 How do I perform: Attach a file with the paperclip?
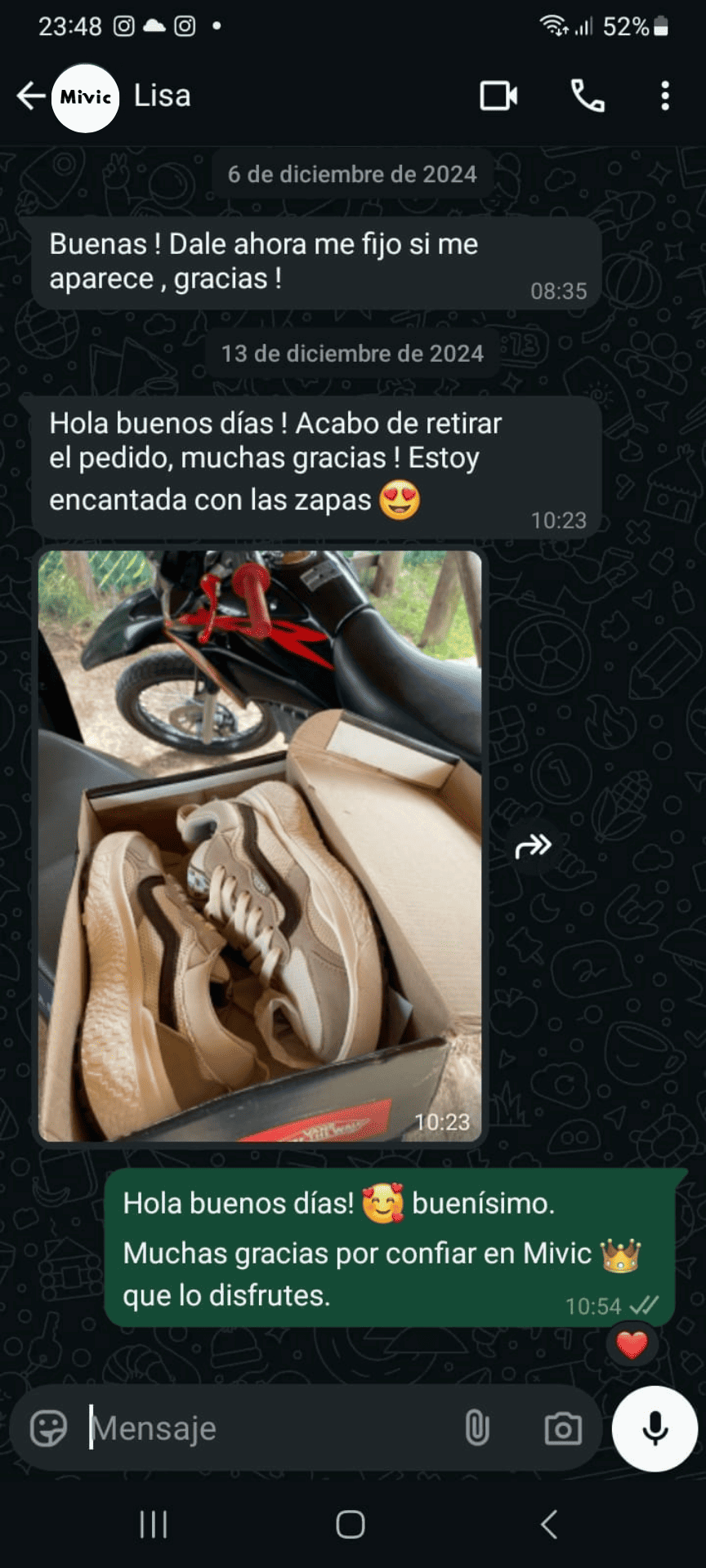click(477, 1429)
